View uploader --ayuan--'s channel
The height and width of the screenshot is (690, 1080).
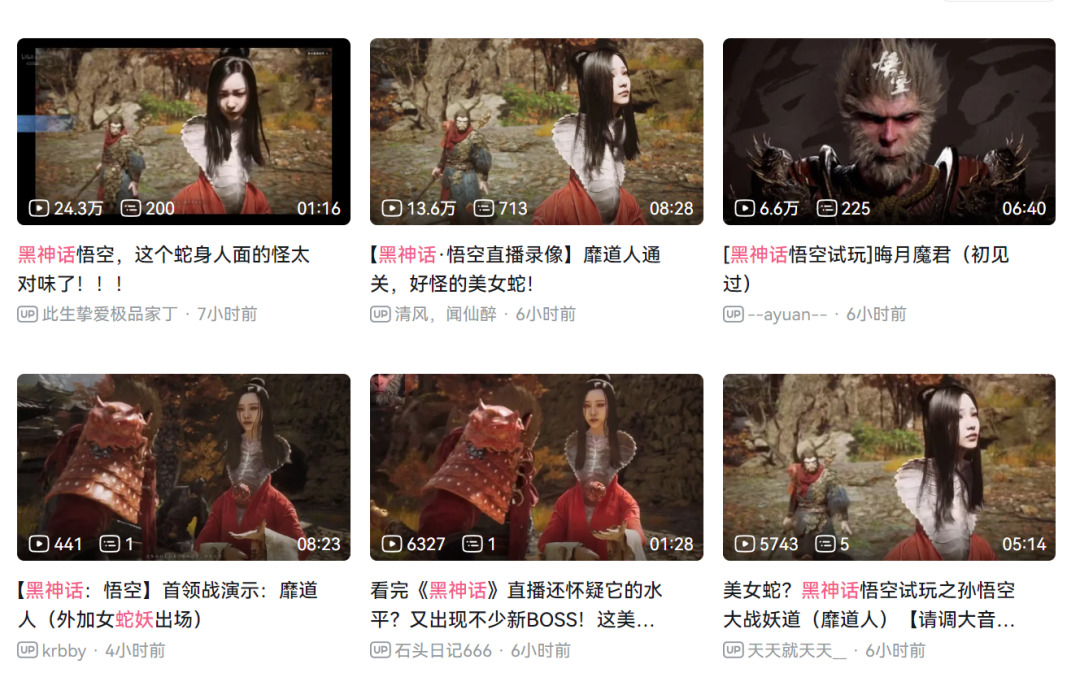pos(787,314)
